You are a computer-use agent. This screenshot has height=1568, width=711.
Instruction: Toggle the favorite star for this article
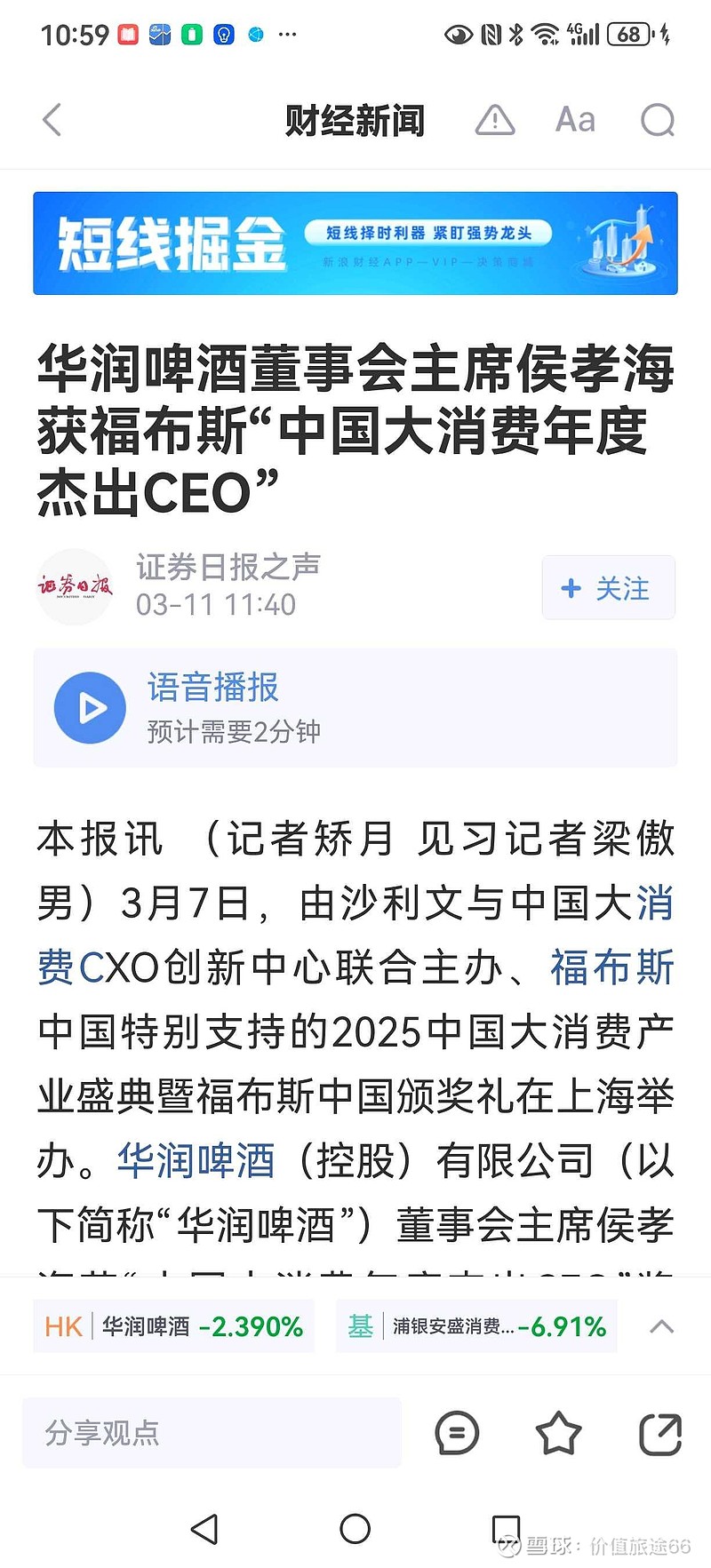click(557, 1433)
